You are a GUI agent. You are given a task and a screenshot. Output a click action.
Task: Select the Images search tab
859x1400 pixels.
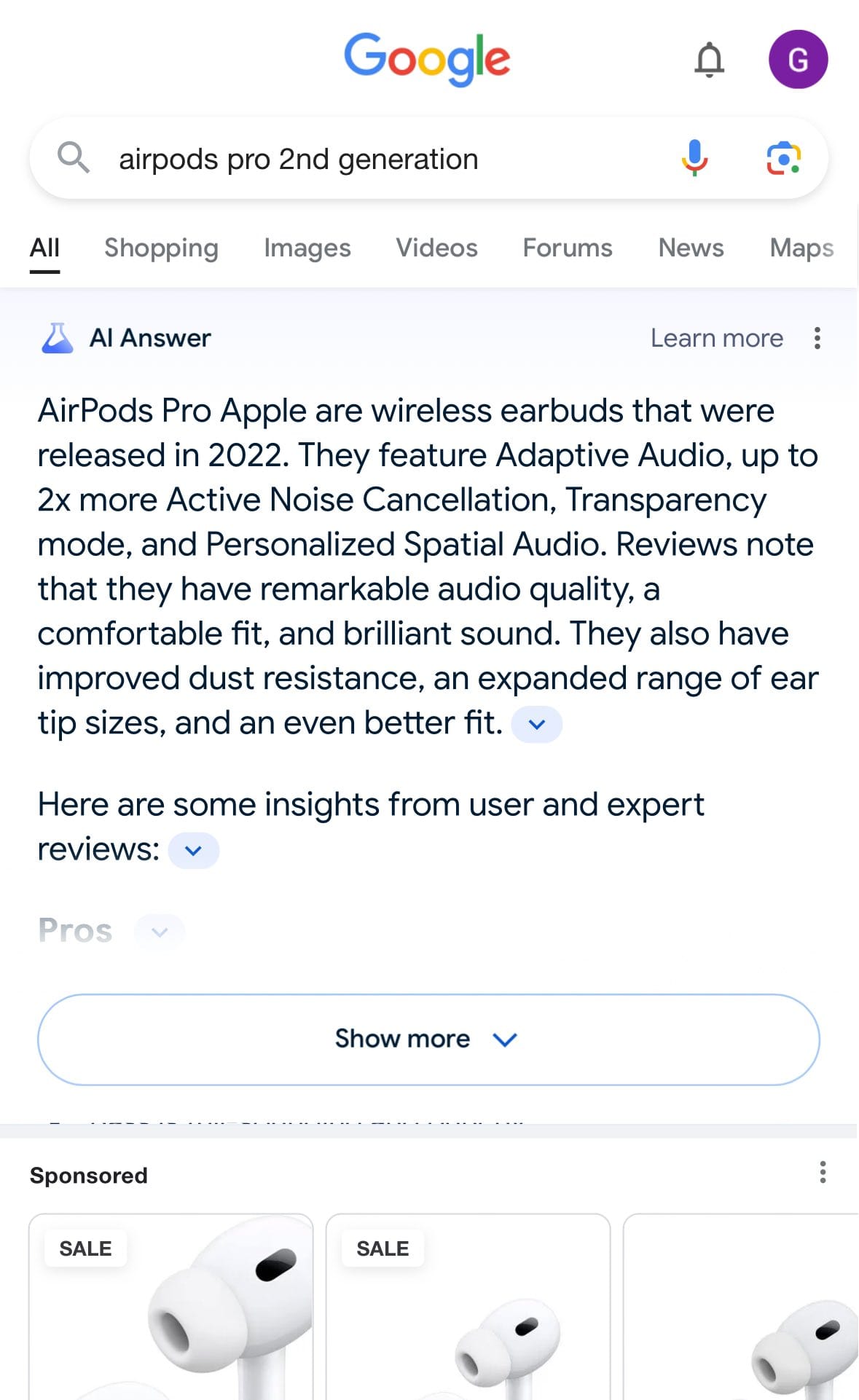click(307, 248)
